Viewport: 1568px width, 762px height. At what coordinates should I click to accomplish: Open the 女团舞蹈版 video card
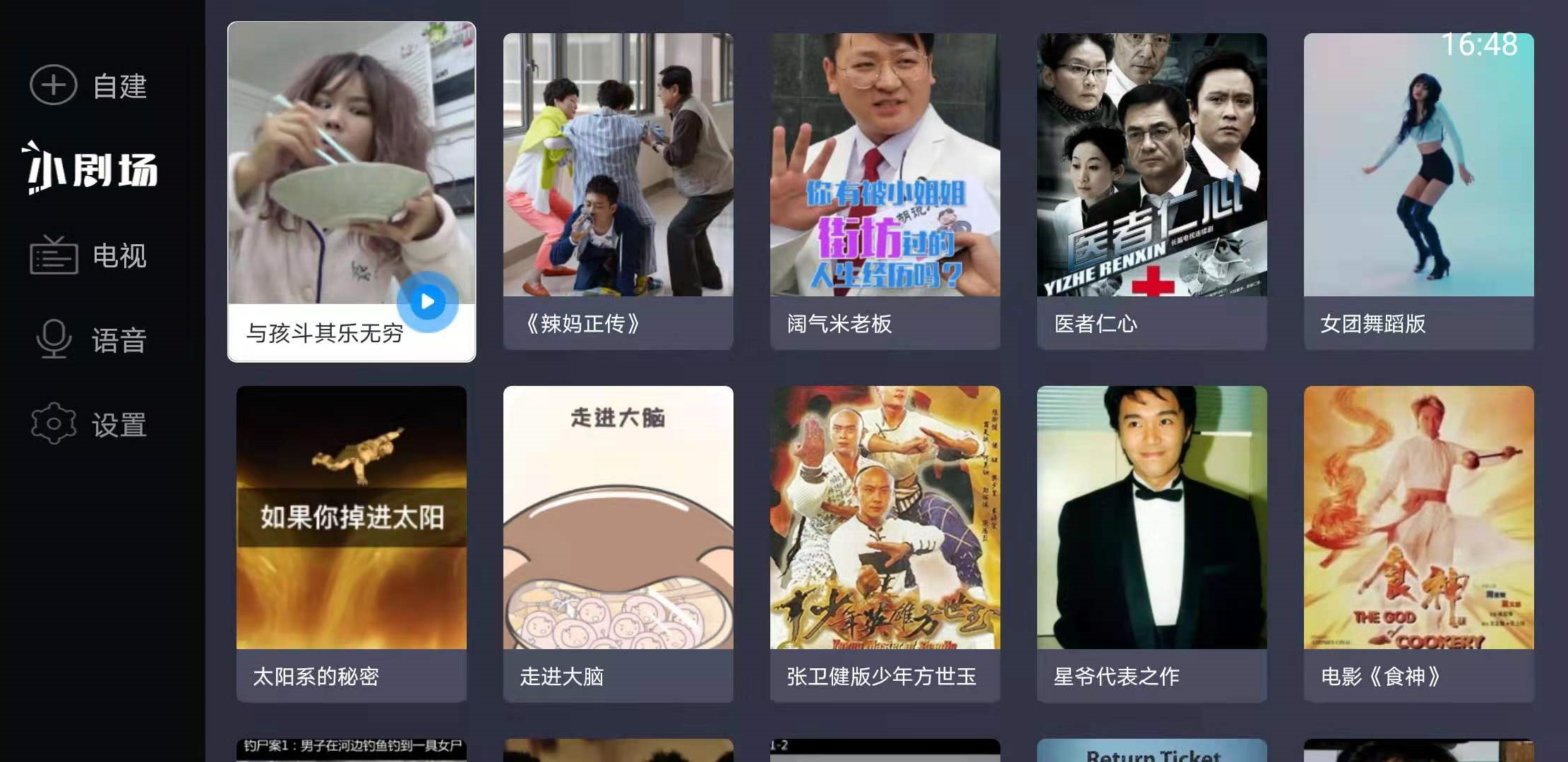(1418, 190)
